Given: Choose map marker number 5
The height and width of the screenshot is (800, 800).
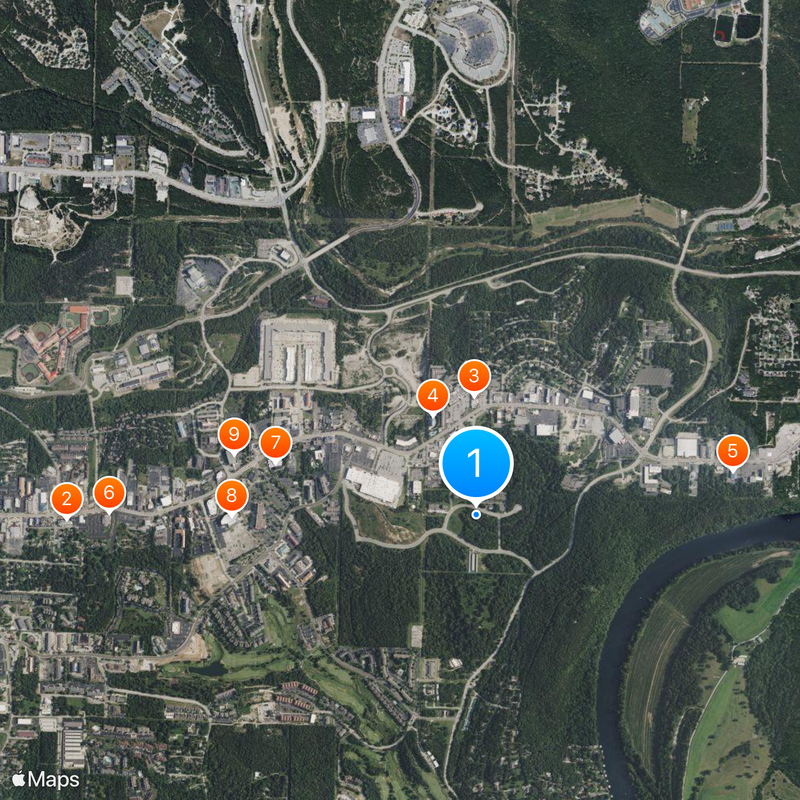Looking at the screenshot, I should pos(733,451).
